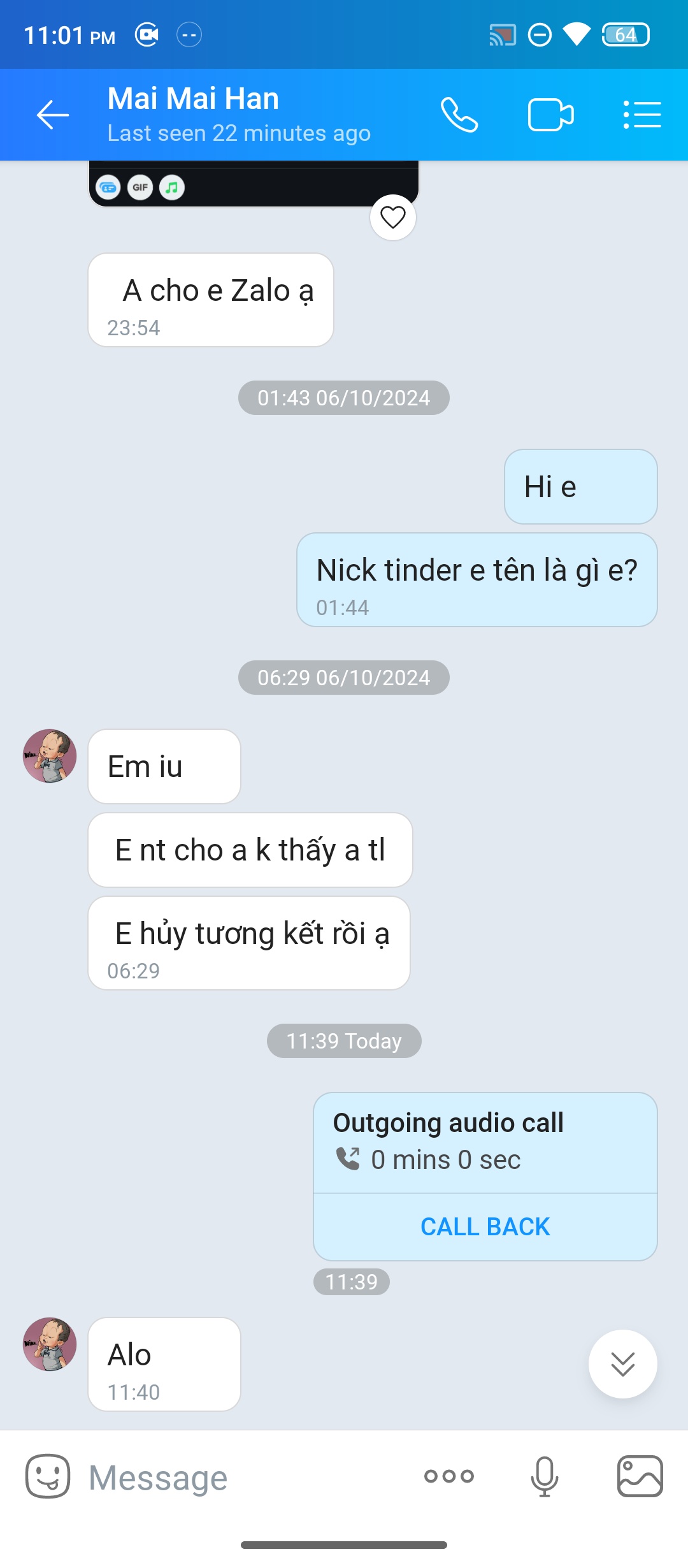688x1568 pixels.
Task: Open the sticker and emoji picker
Action: pyautogui.click(x=48, y=1476)
